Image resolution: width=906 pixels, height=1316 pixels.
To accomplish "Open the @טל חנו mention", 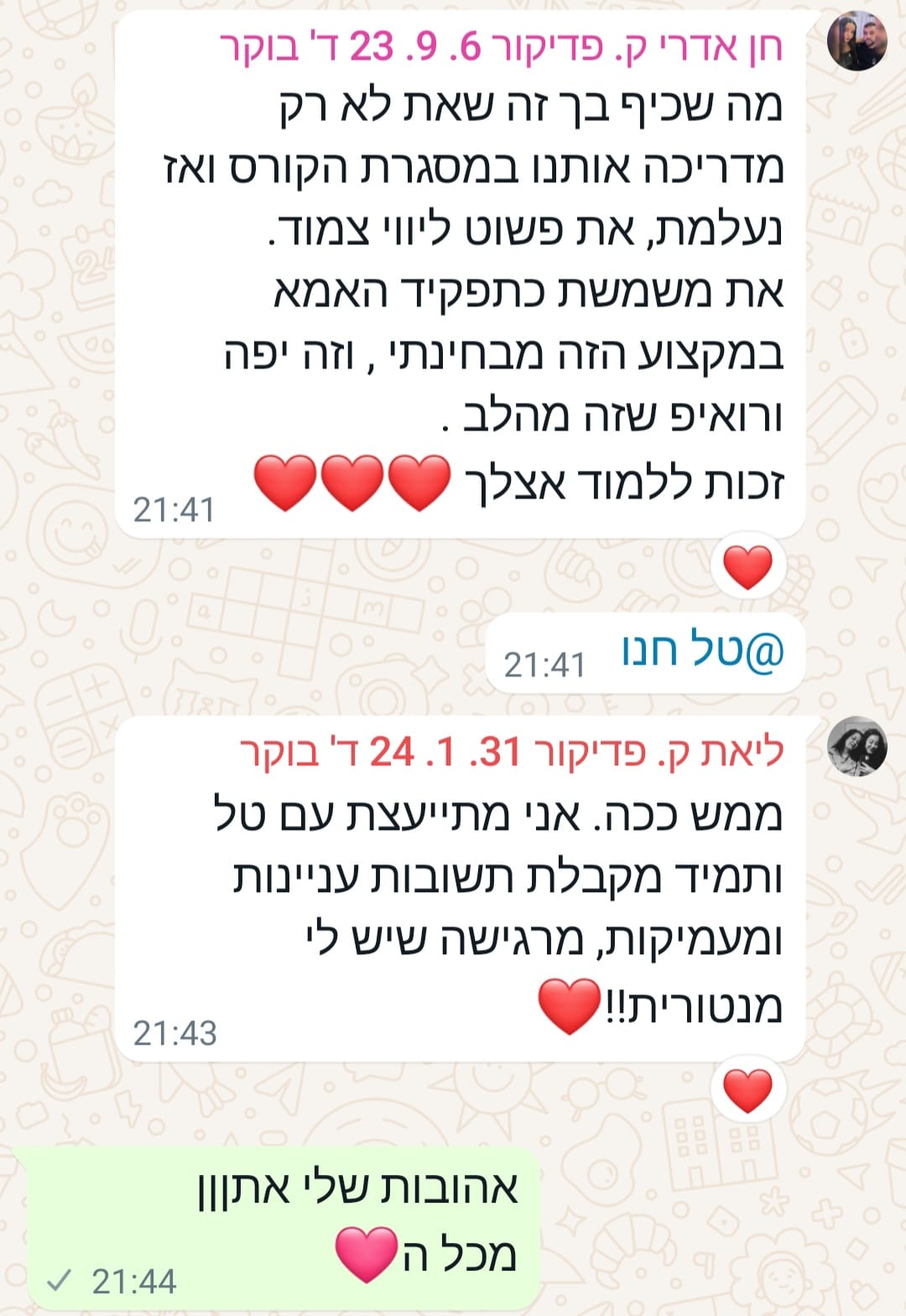I will [703, 650].
